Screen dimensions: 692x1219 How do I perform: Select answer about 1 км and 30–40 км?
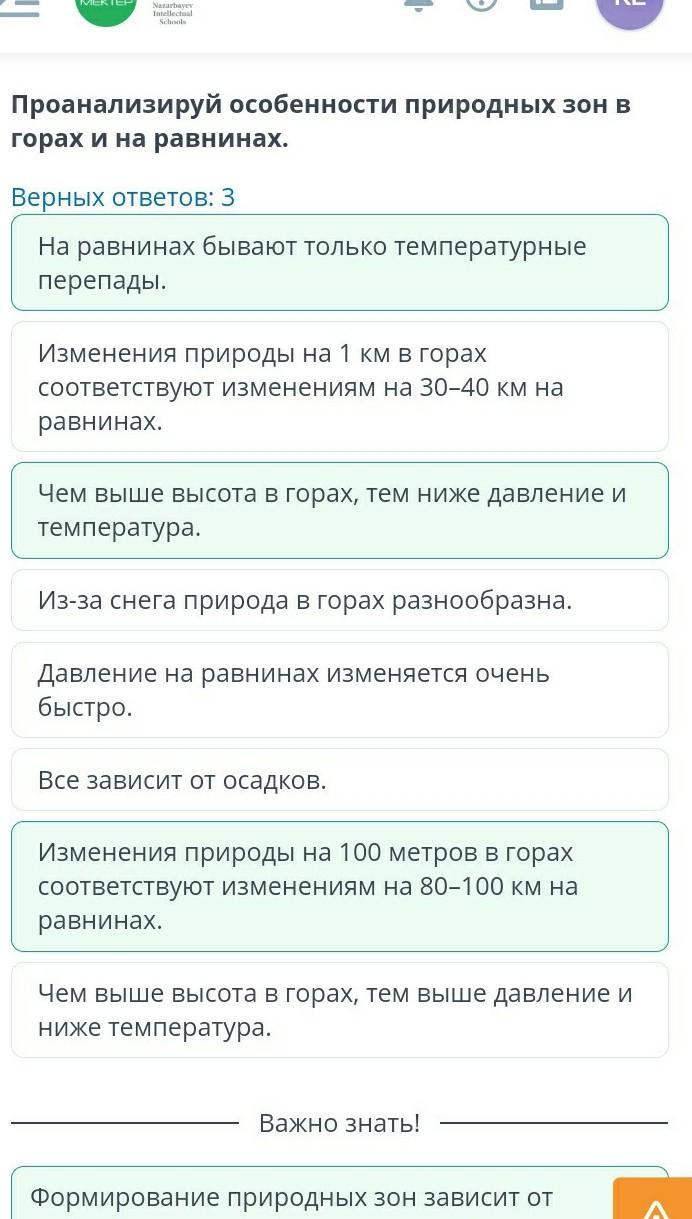[340, 386]
